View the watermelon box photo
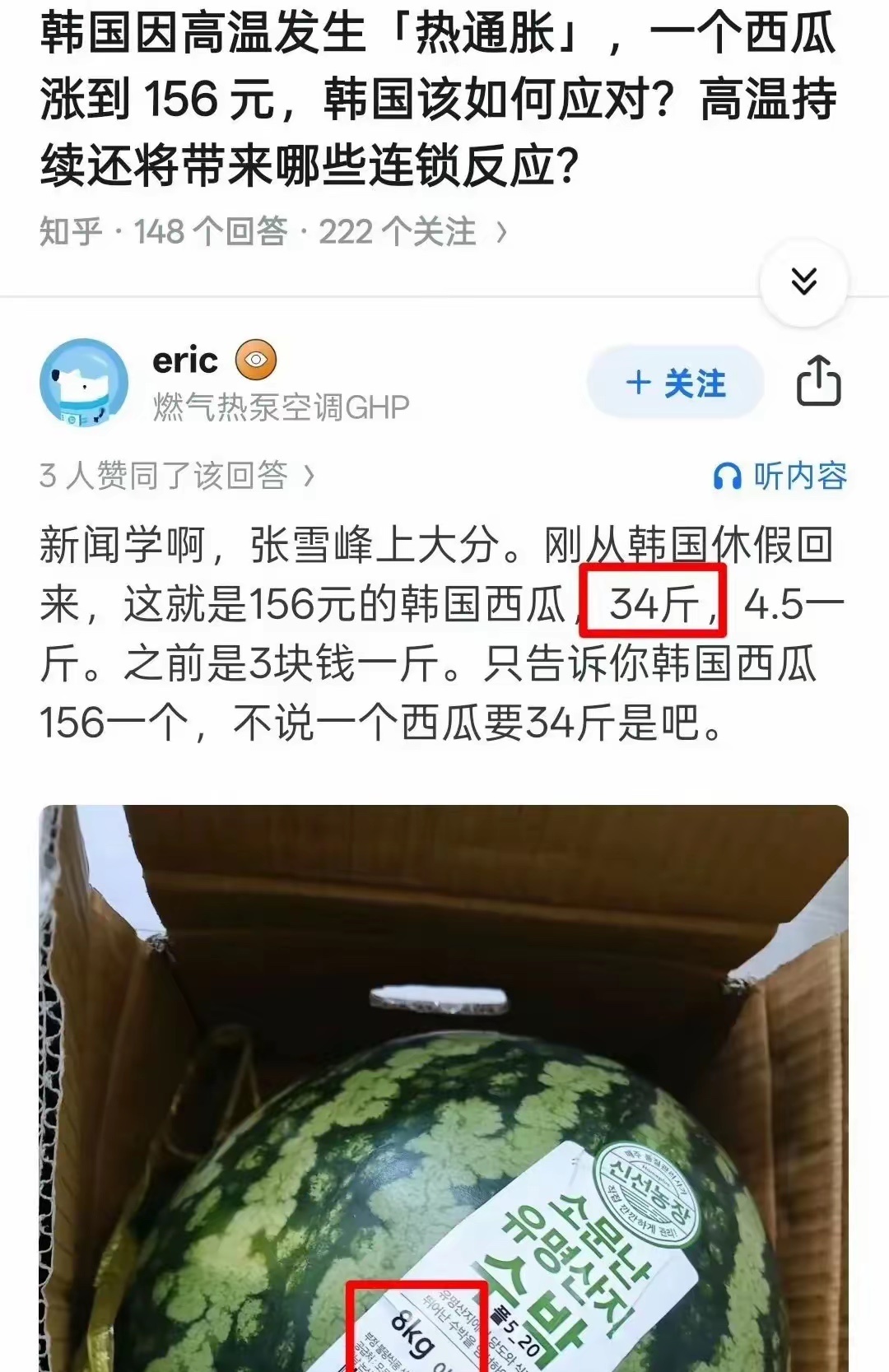Viewport: 889px width, 1372px height. [x=444, y=1086]
